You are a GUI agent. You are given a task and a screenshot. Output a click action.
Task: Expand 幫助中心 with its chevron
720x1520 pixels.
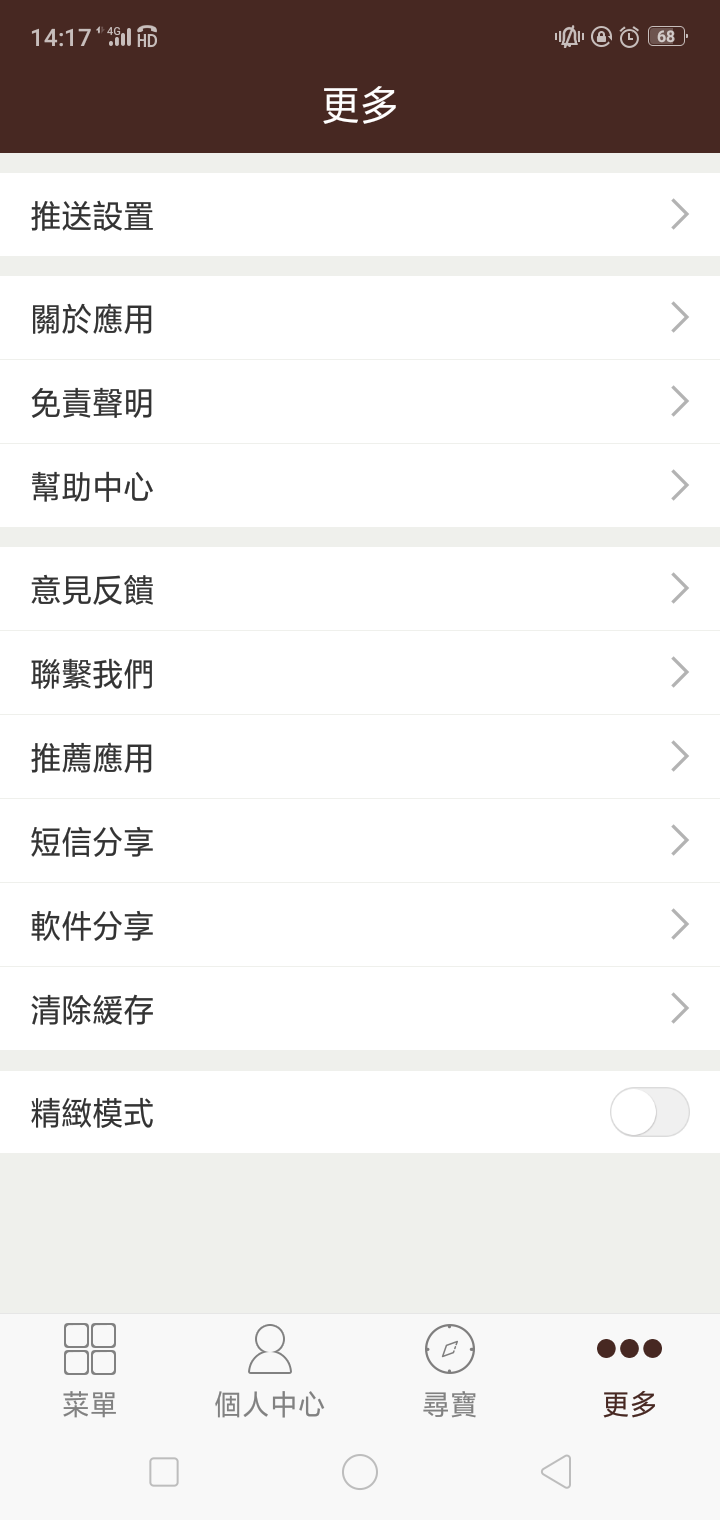(x=679, y=485)
